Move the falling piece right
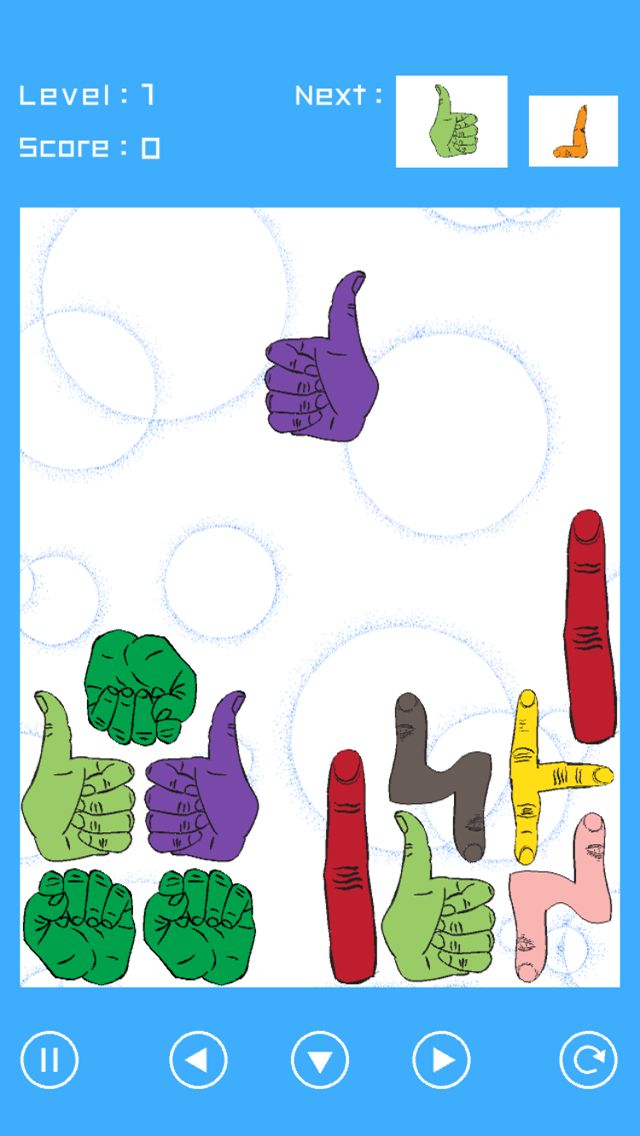Screen dimensions: 640x1136 (442, 1060)
